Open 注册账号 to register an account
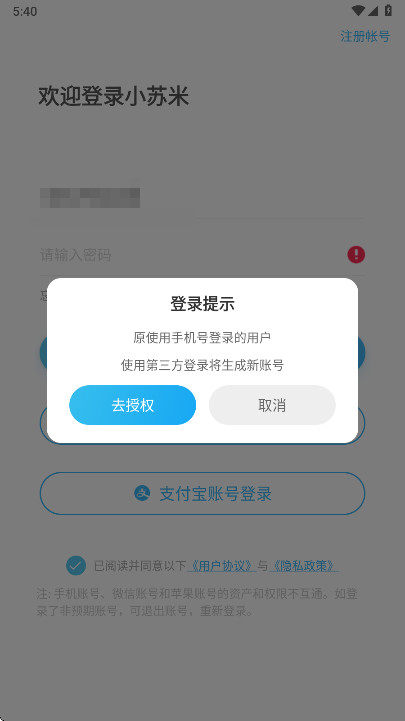The image size is (405, 721). [365, 36]
